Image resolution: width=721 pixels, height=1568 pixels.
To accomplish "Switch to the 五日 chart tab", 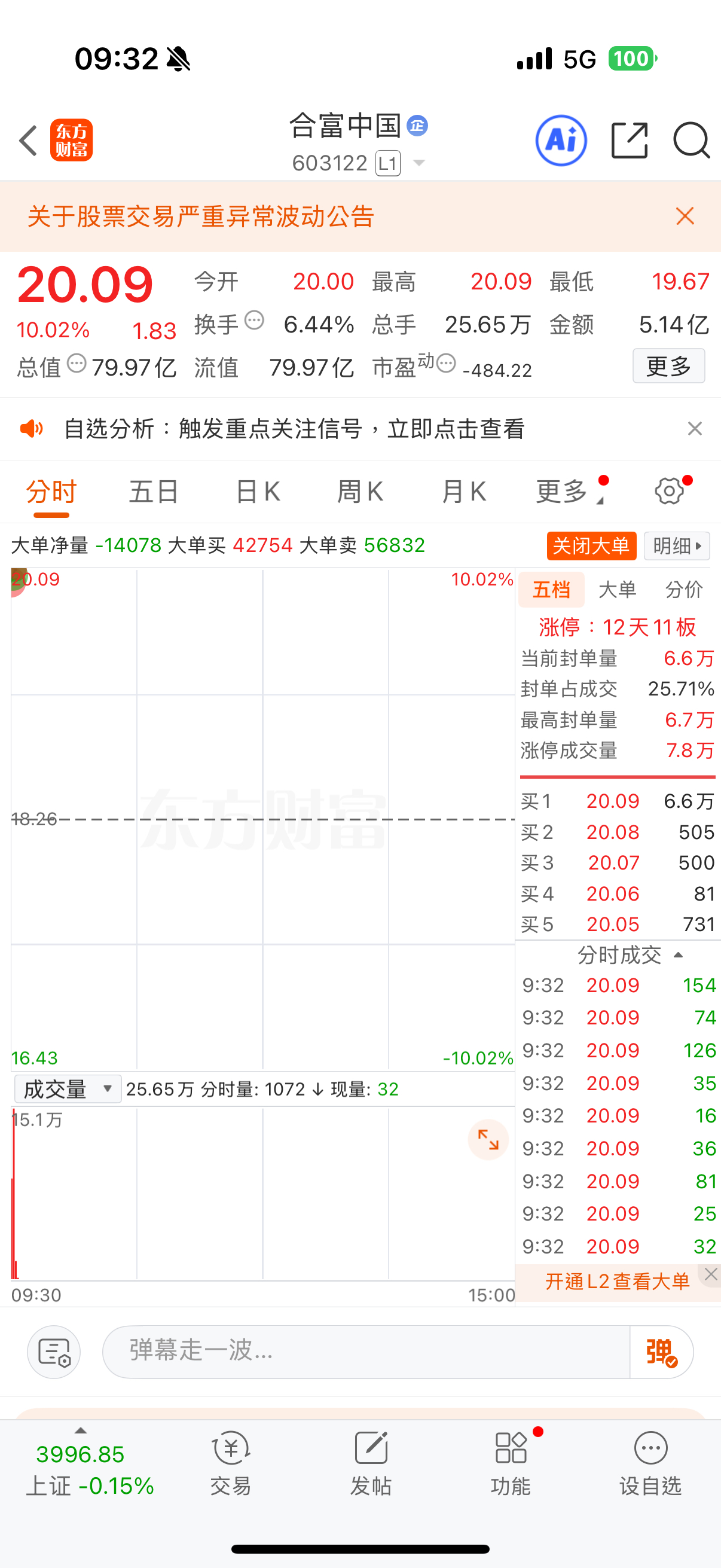I will pos(153,491).
